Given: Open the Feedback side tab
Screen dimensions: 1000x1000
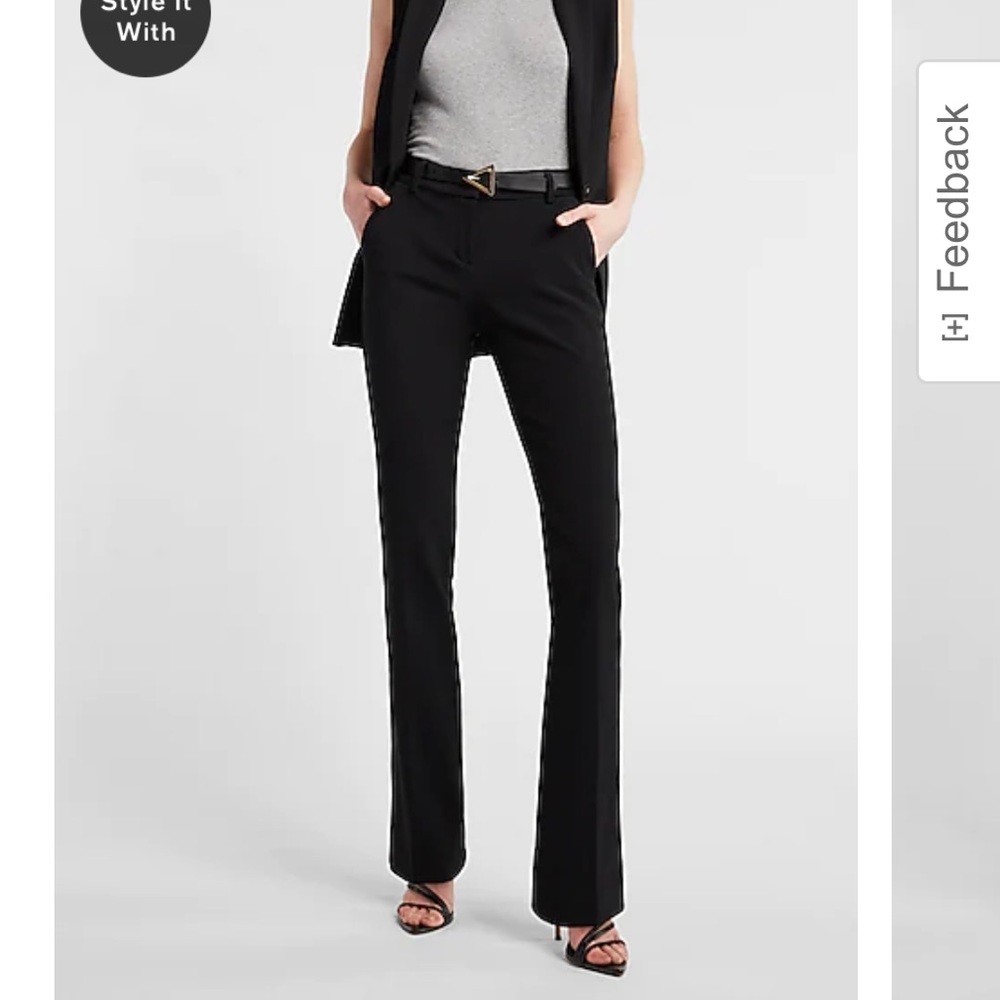Looking at the screenshot, I should 956,220.
